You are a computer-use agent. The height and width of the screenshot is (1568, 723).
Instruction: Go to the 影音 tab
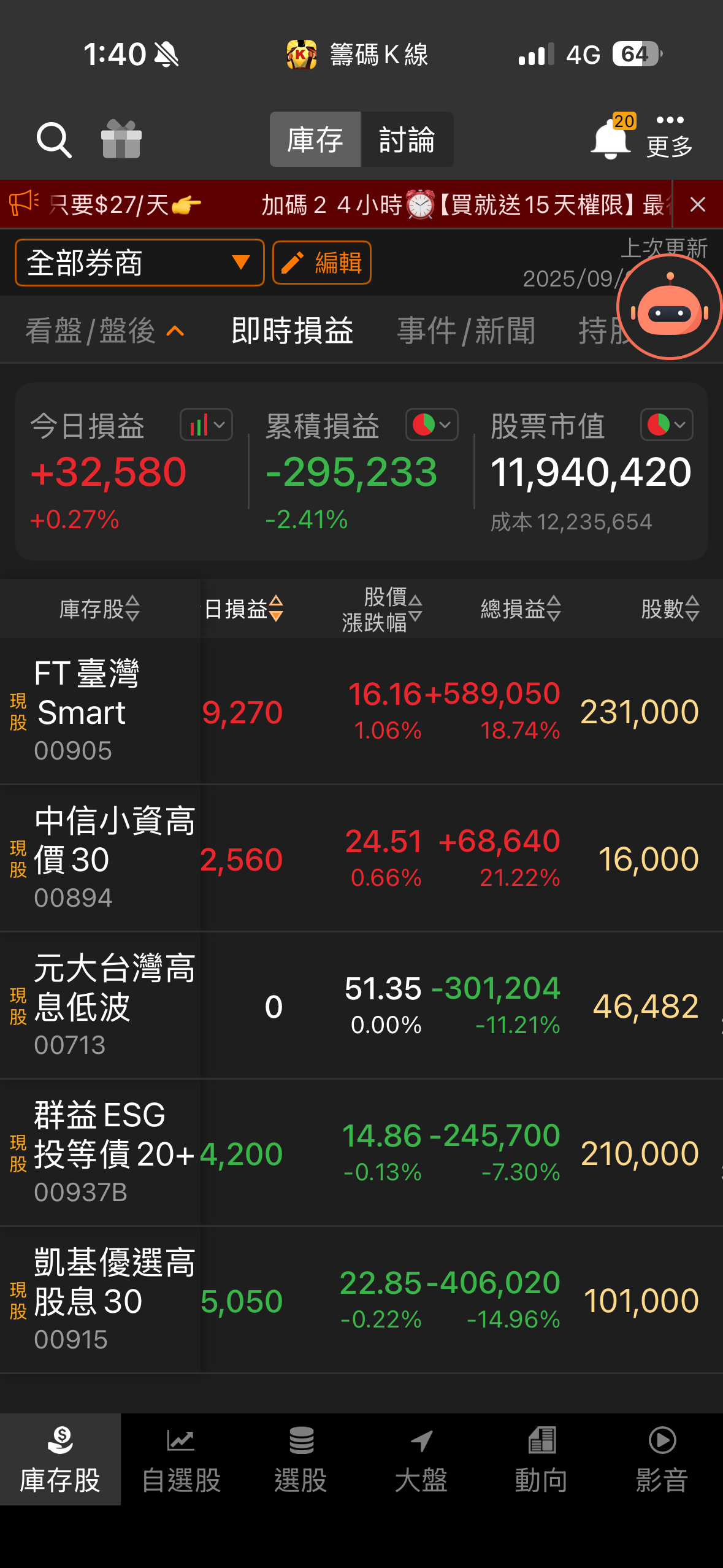click(662, 1460)
